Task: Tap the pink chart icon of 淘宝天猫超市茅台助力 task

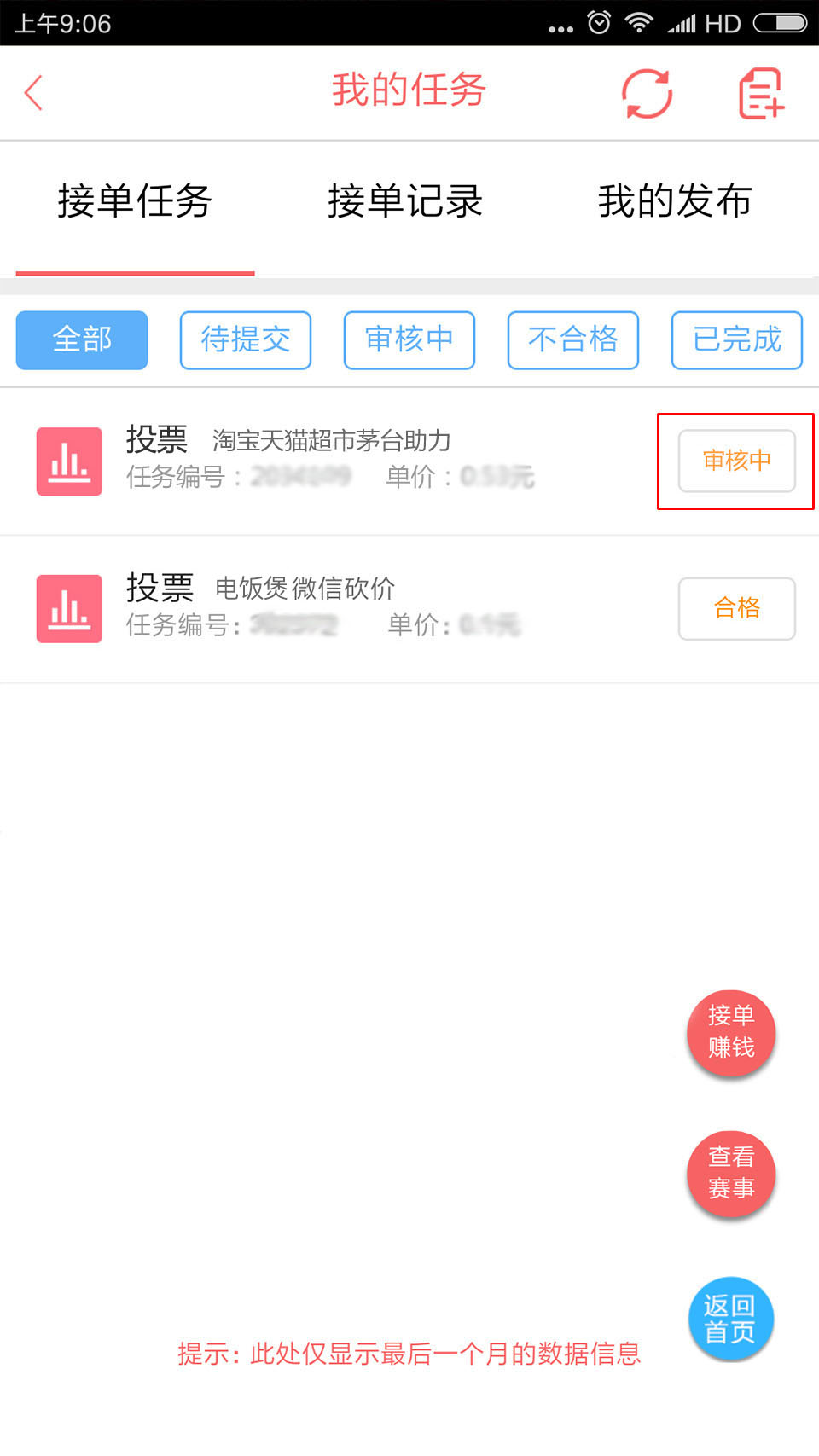Action: coord(68,461)
